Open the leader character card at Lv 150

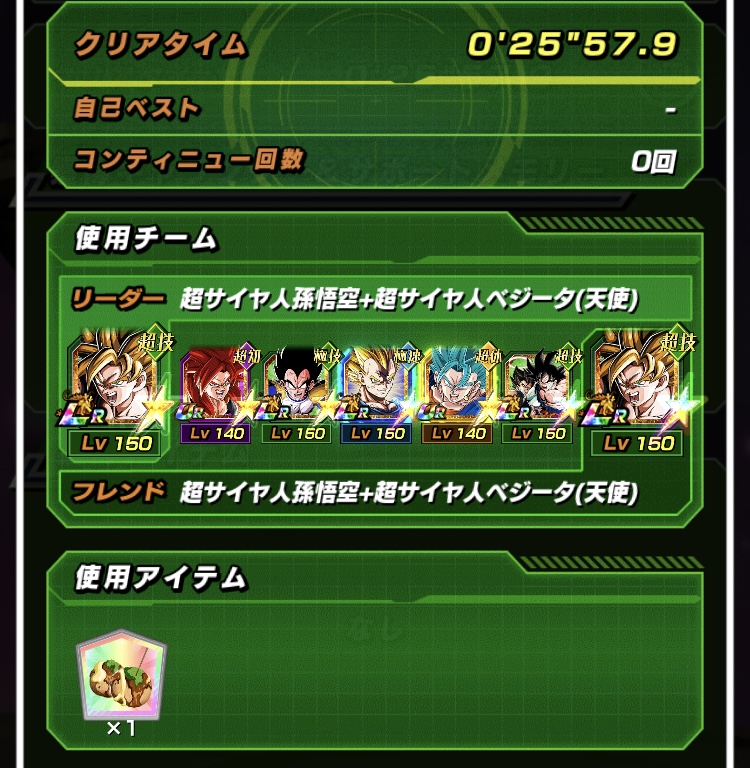point(118,392)
